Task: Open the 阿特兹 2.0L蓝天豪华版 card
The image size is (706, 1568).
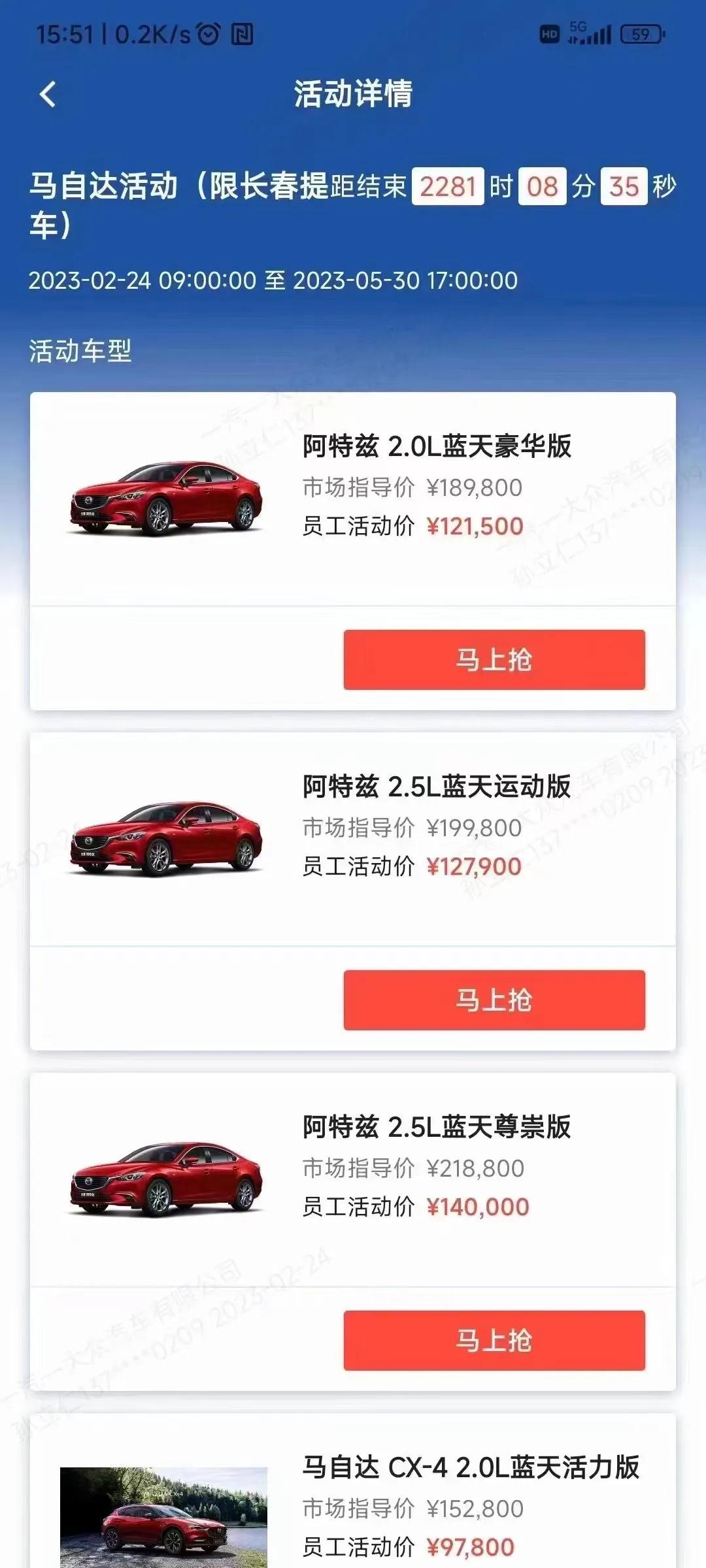Action: pyautogui.click(x=353, y=500)
